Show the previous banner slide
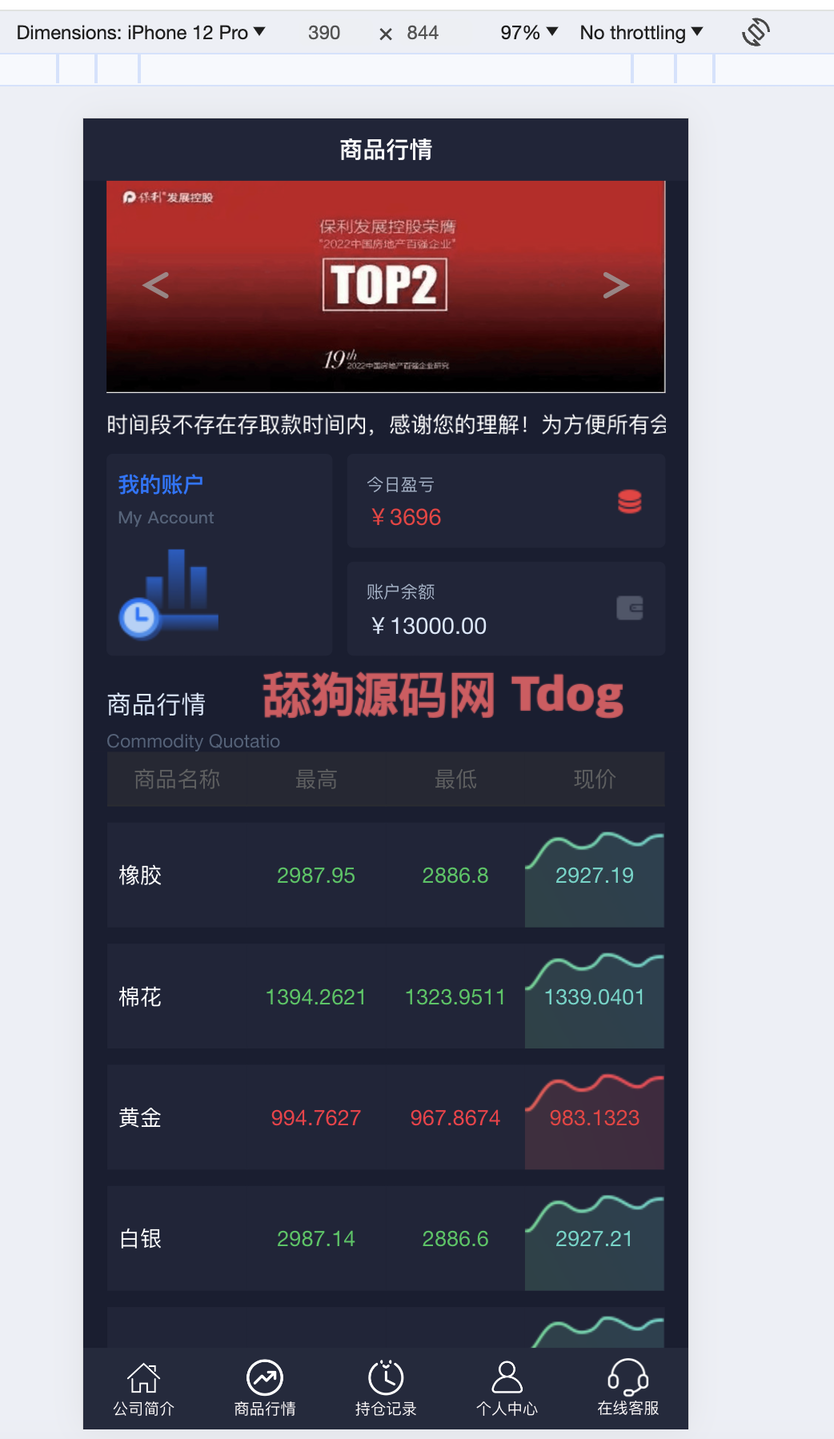834x1439 pixels. [x=155, y=286]
